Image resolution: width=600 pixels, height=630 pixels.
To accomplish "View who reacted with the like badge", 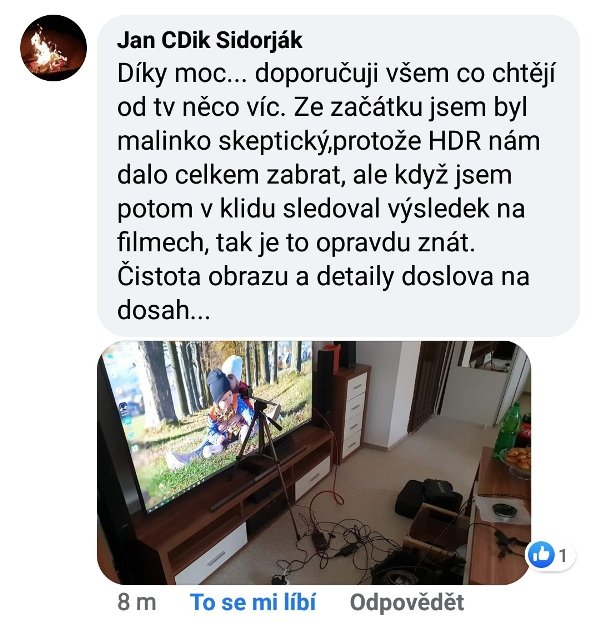I will pos(550,554).
